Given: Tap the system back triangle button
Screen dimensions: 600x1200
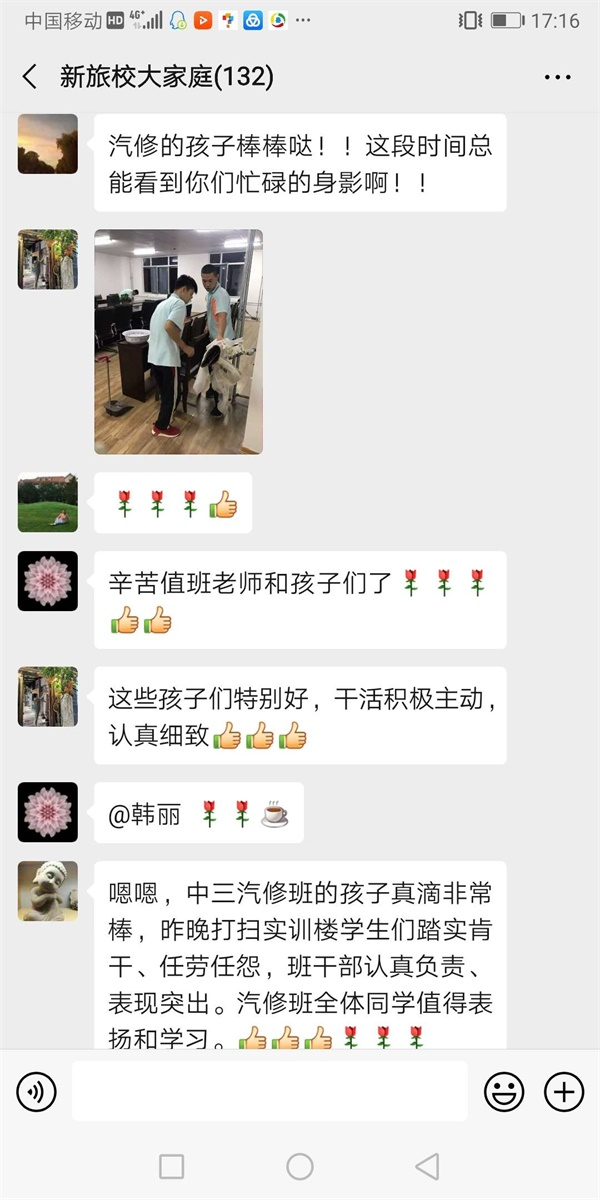Looking at the screenshot, I should click(x=427, y=1166).
